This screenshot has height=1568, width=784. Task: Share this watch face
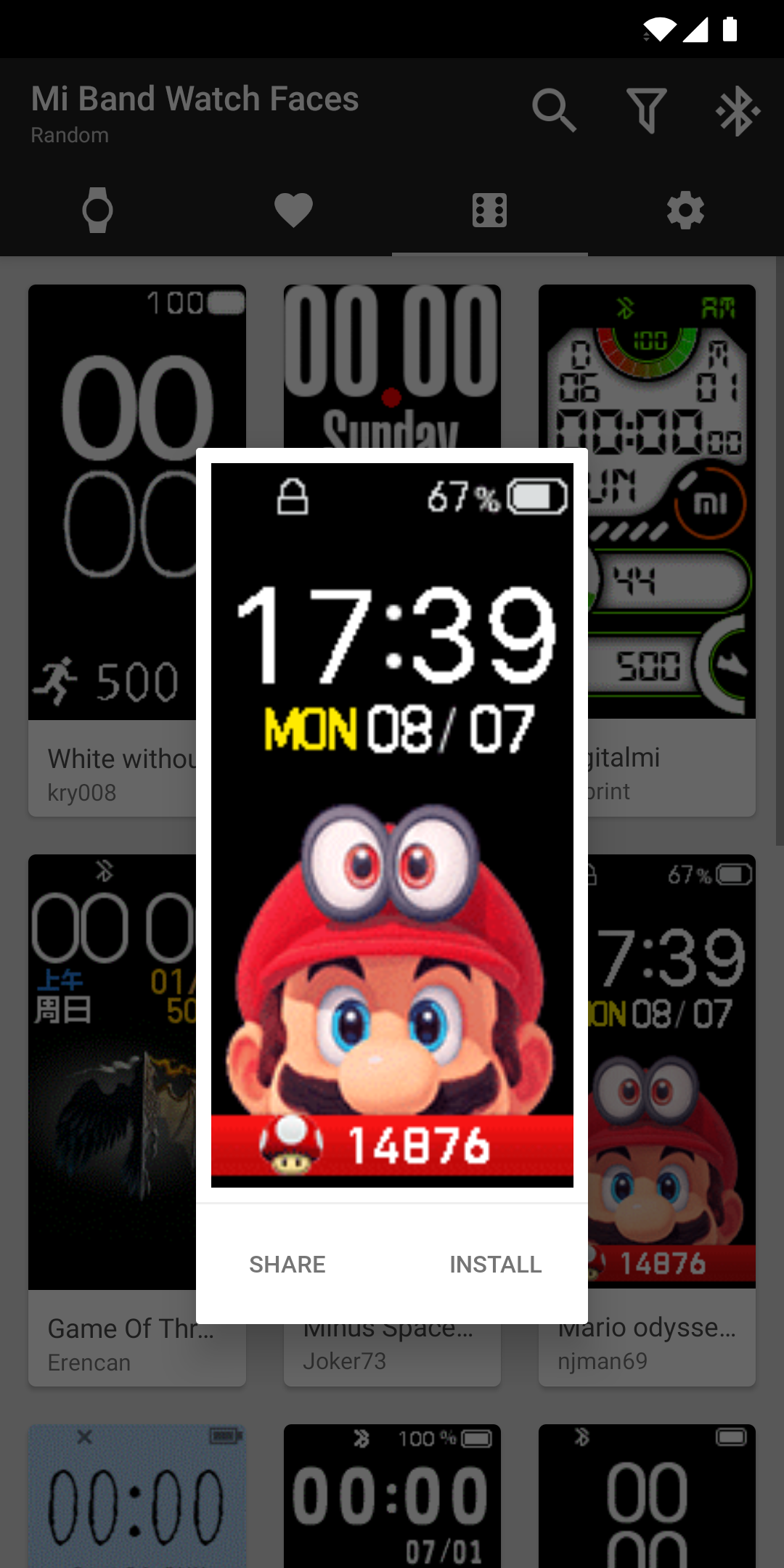pos(287,1264)
